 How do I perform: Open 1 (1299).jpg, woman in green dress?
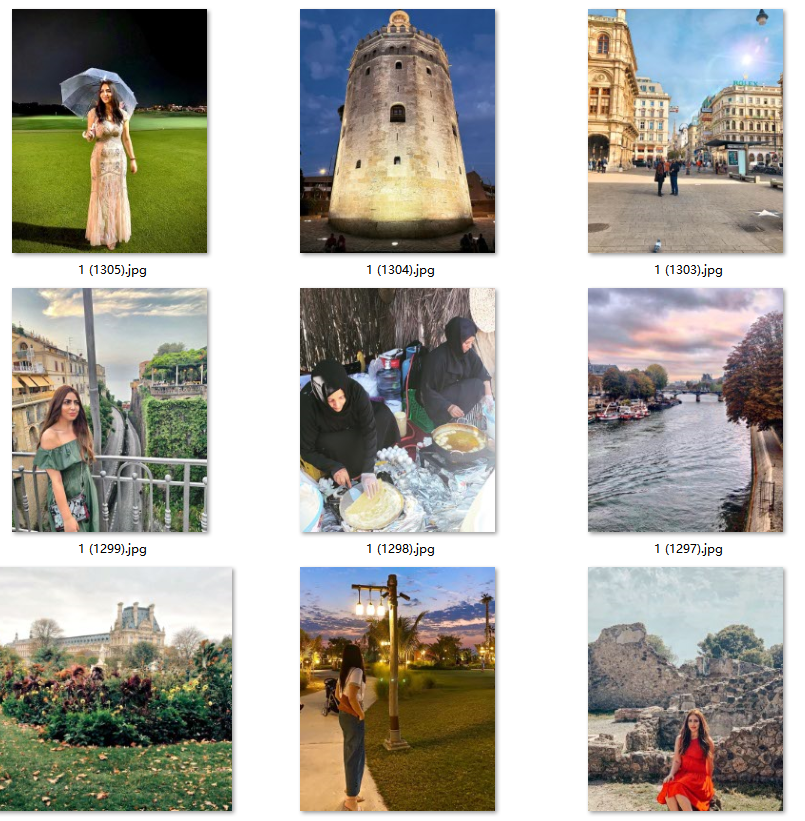(x=109, y=410)
